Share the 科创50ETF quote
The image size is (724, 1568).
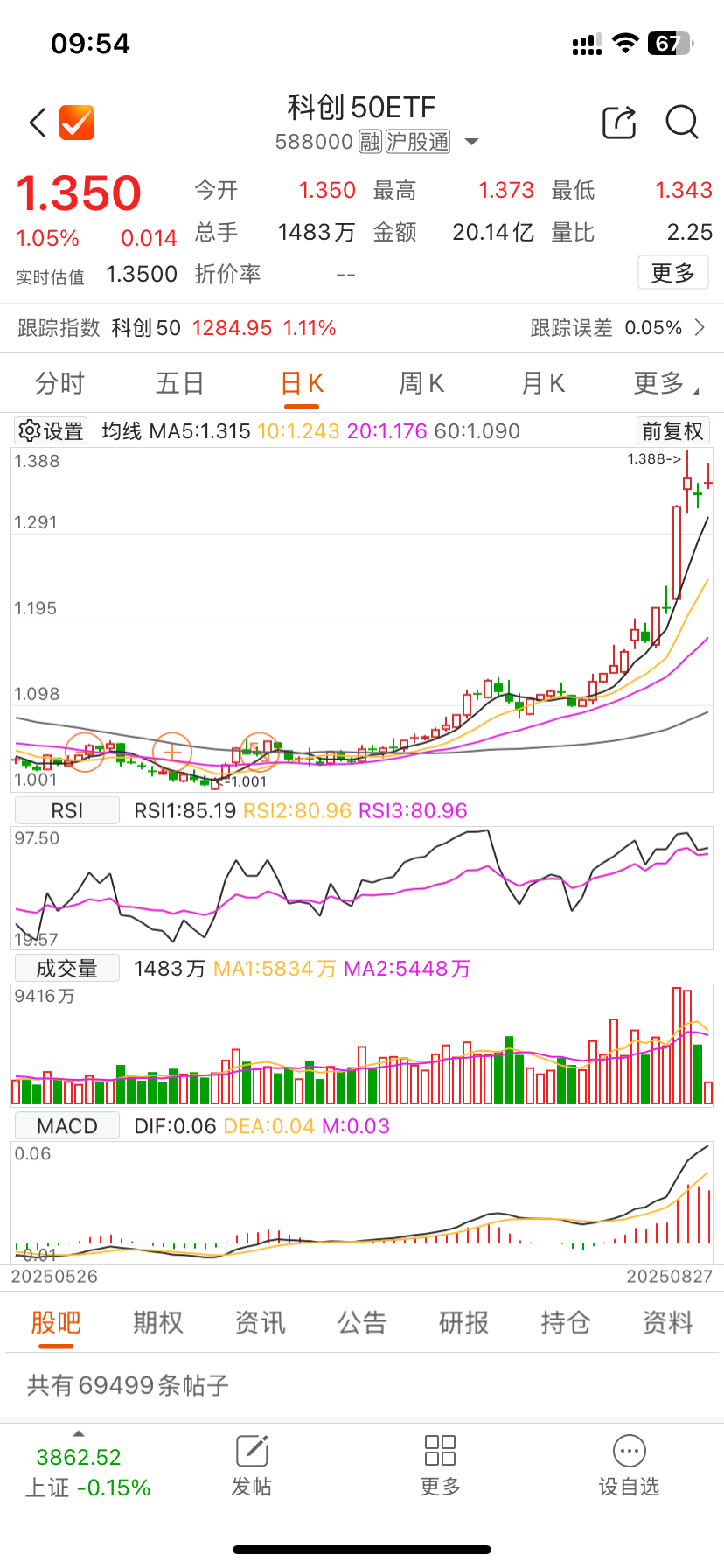[x=619, y=122]
